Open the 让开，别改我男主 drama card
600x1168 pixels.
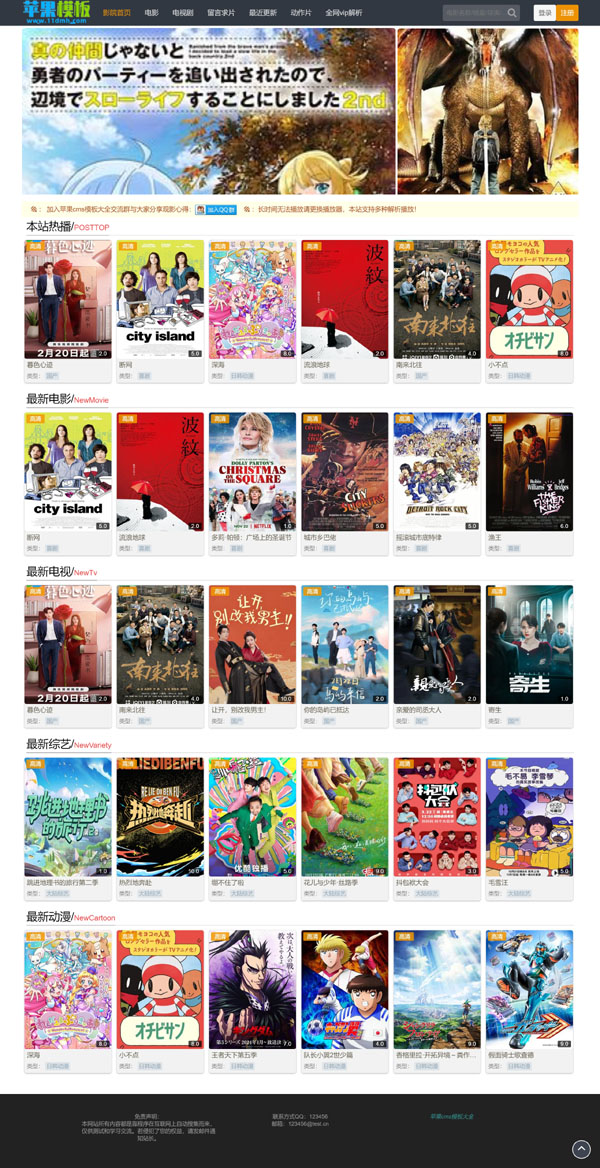point(252,645)
